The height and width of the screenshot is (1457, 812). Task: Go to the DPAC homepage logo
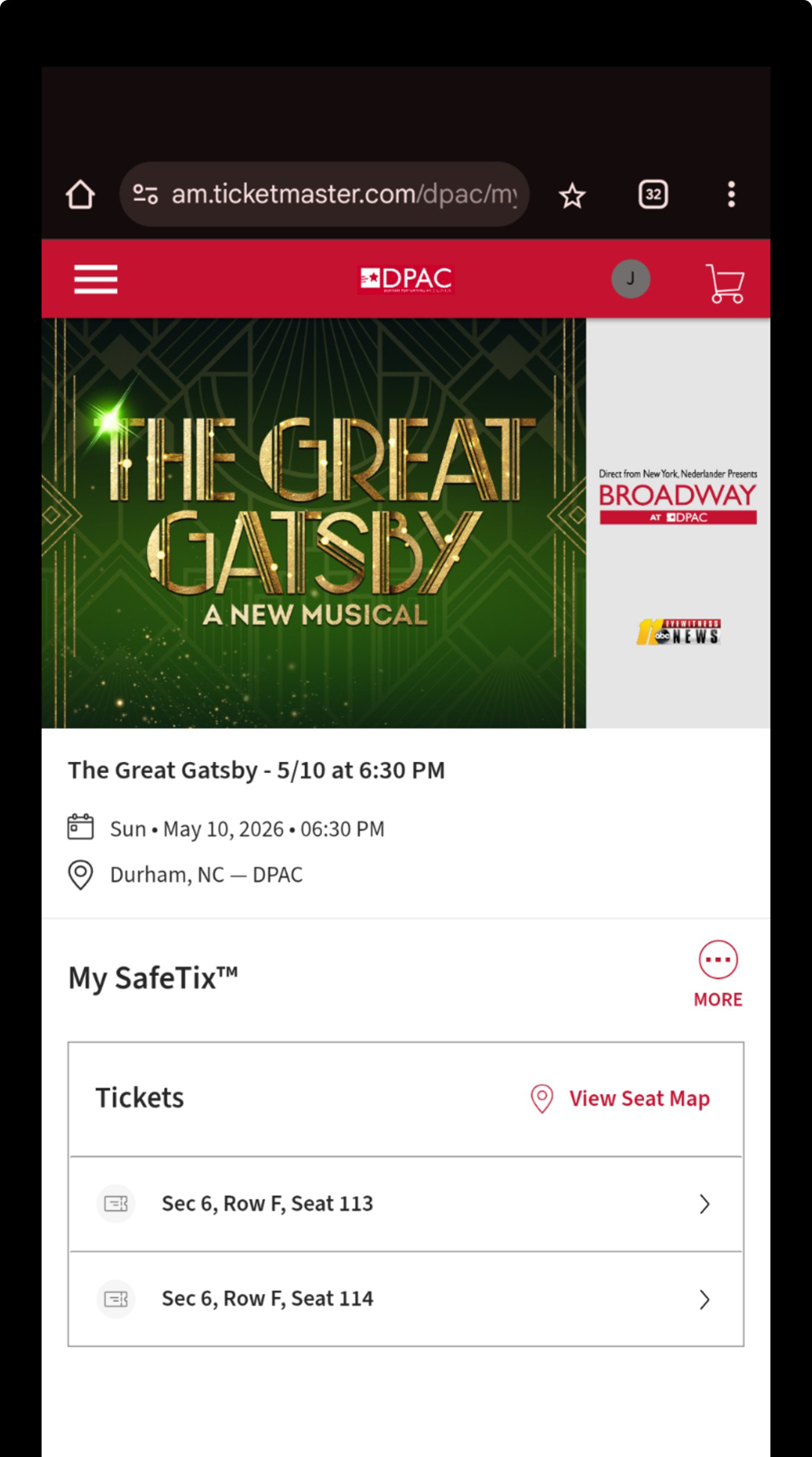(406, 280)
